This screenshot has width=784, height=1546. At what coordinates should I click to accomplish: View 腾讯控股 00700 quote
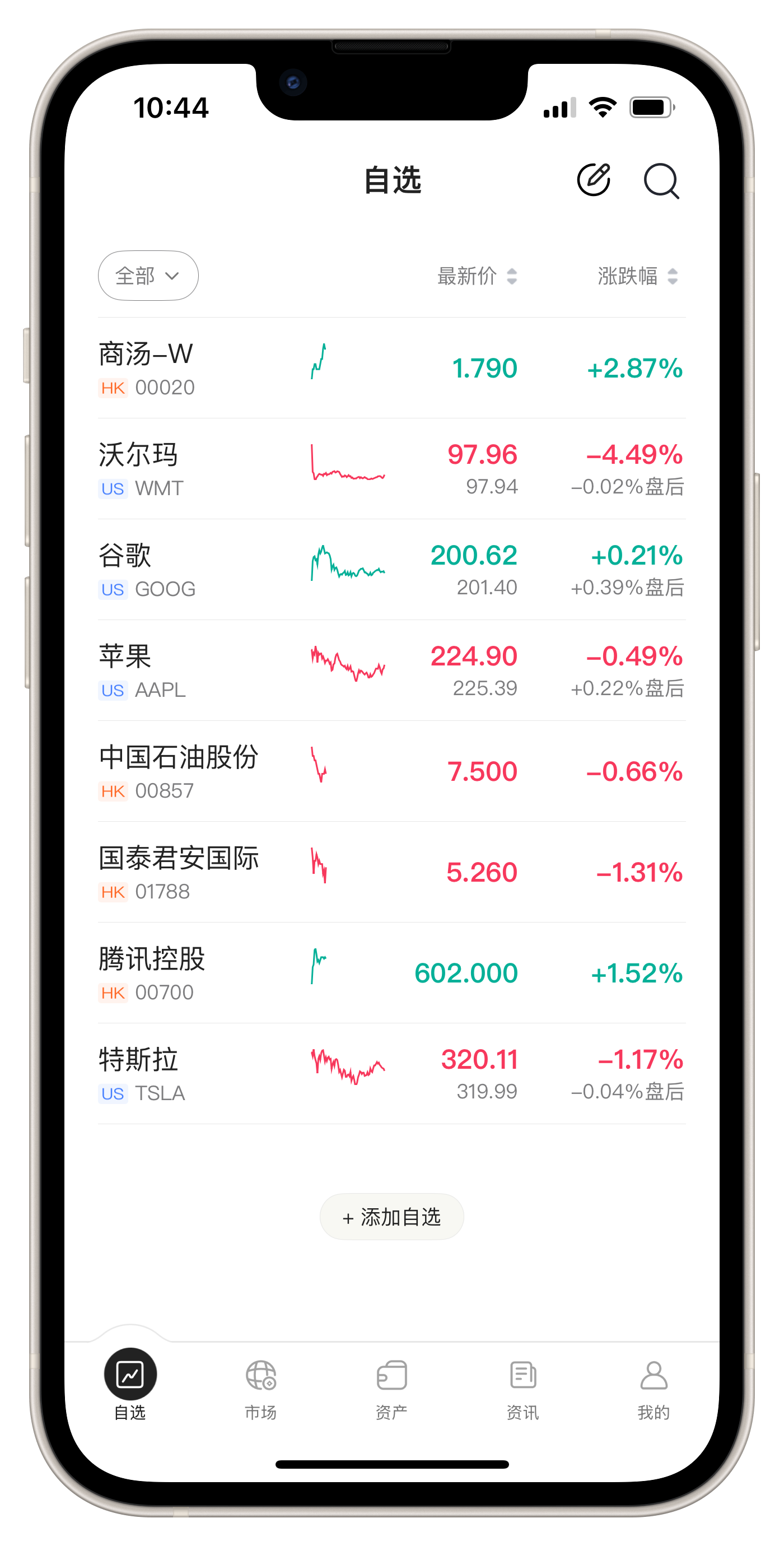point(391,973)
